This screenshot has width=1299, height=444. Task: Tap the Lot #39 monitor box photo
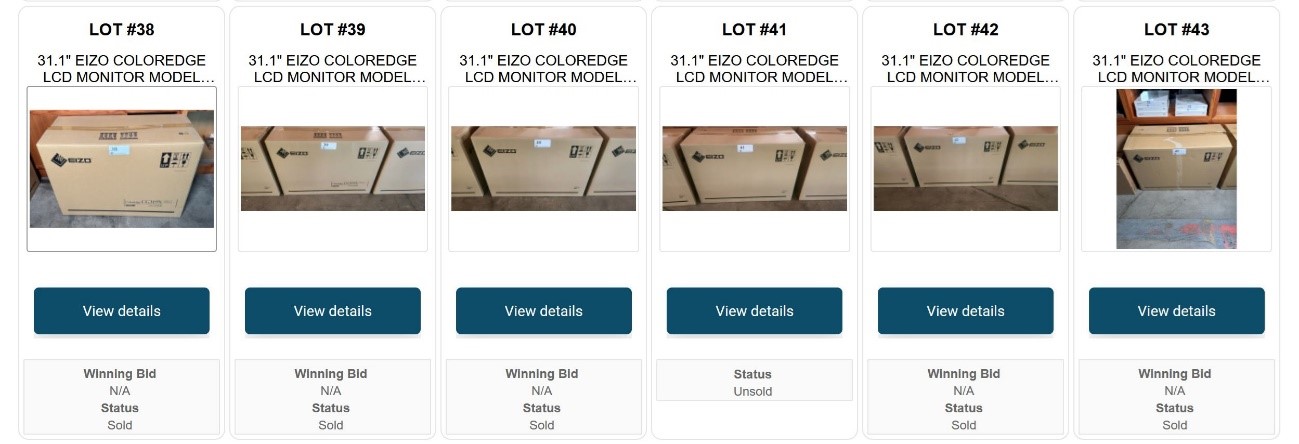333,169
